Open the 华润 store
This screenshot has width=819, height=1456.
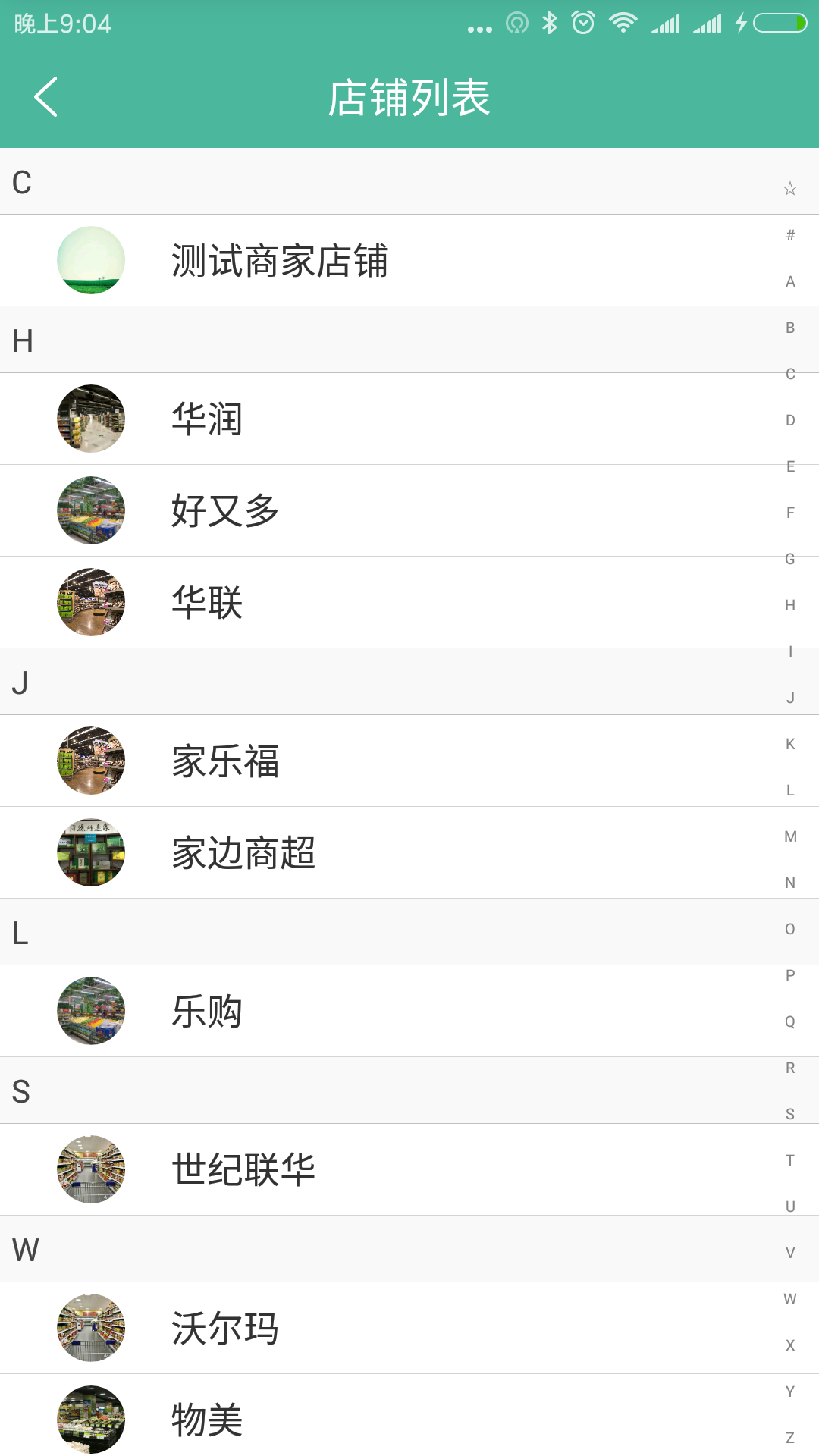pos(206,419)
